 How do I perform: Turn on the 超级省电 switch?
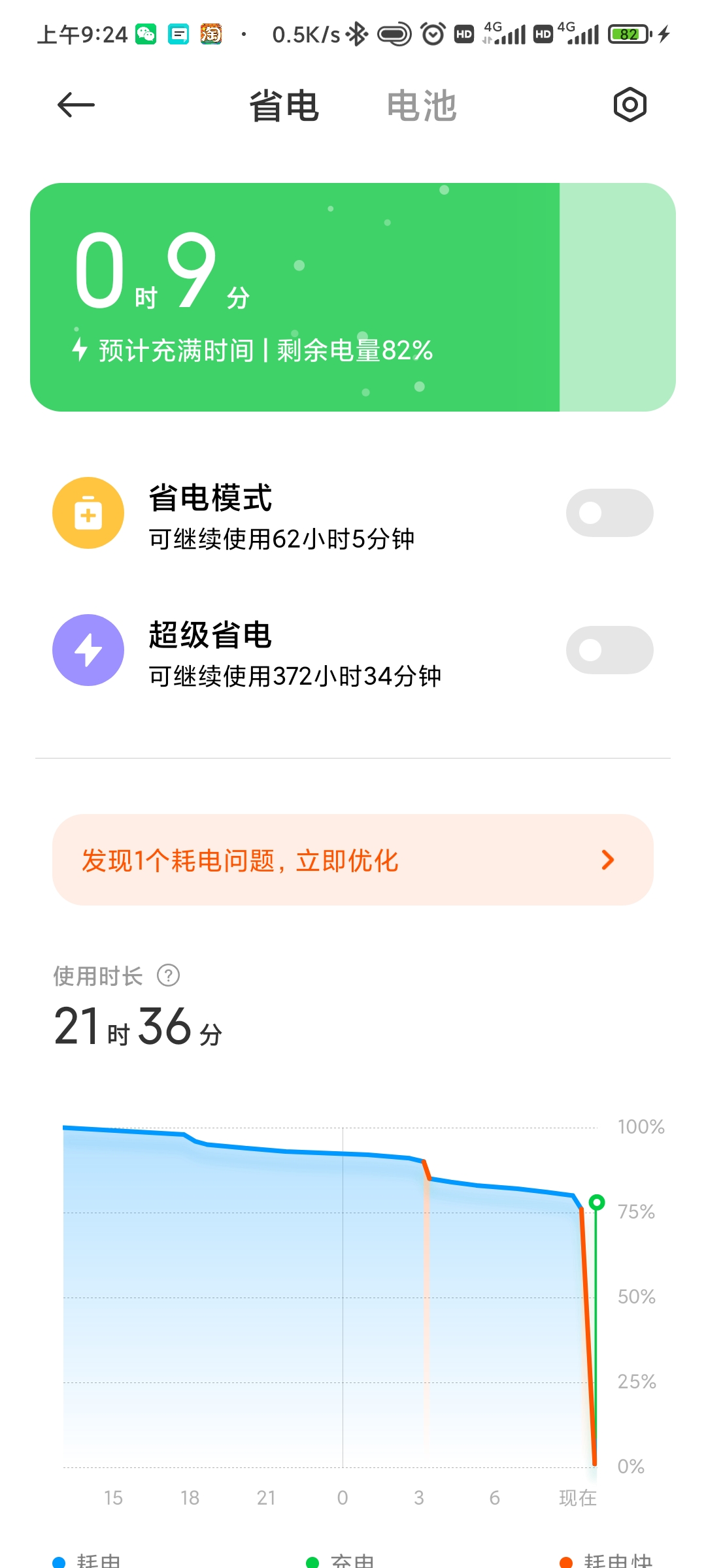point(609,650)
